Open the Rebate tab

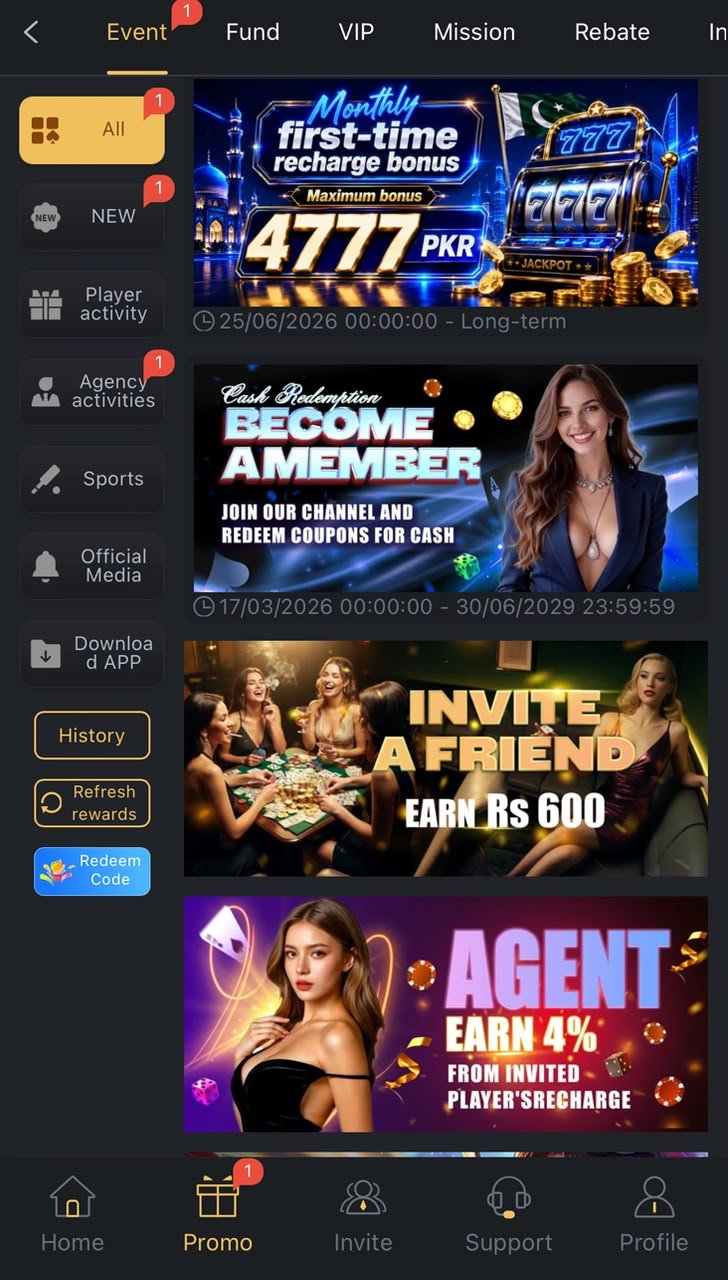[612, 32]
